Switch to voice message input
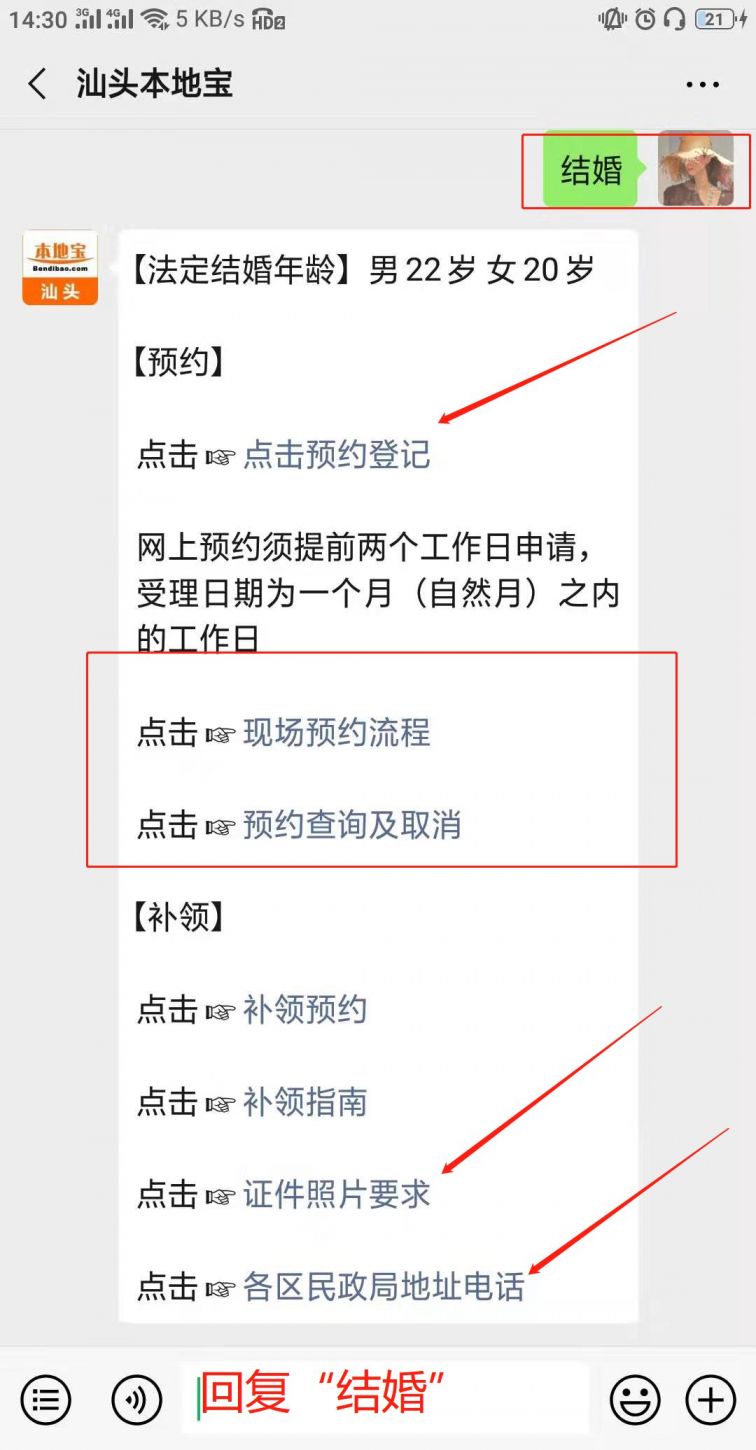The height and width of the screenshot is (1450, 756). pos(137,1399)
